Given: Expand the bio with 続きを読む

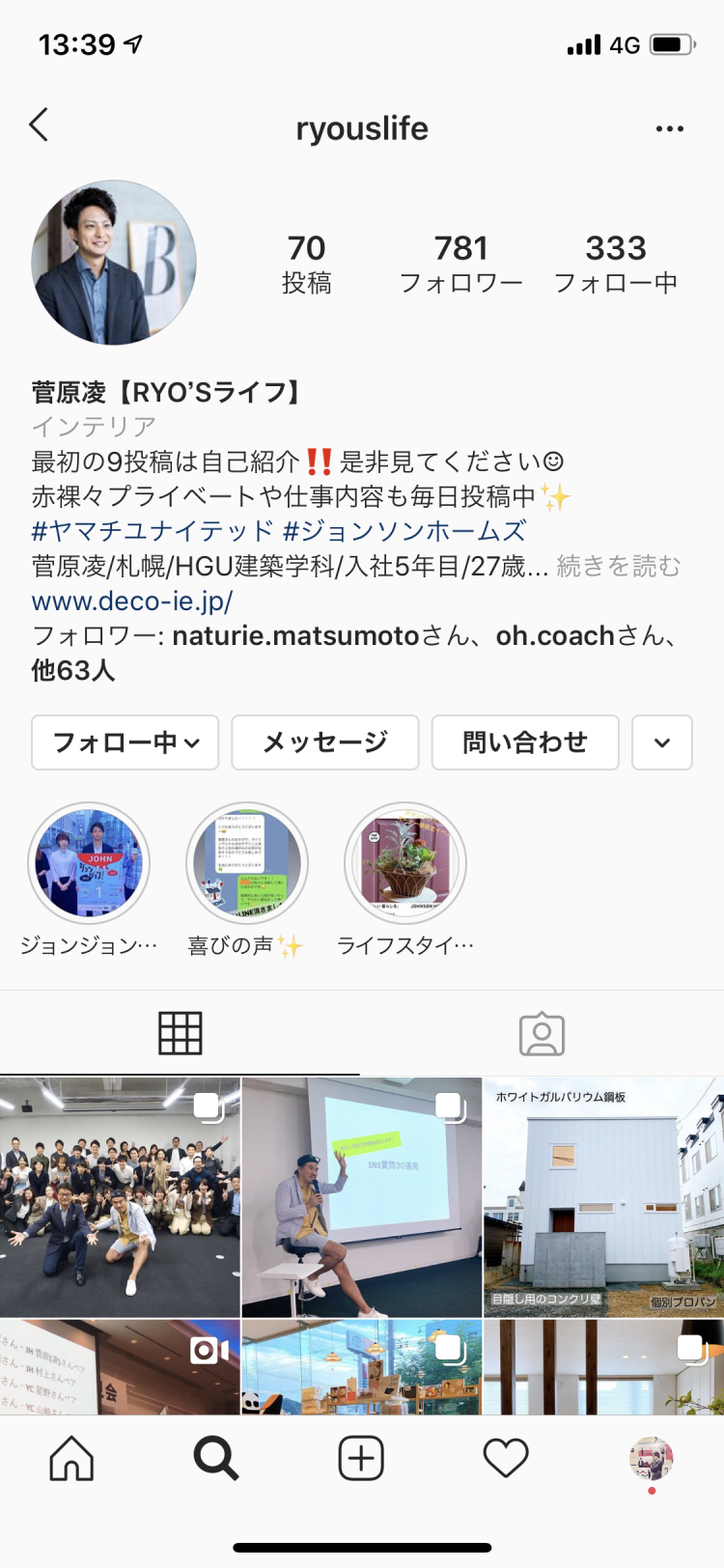Looking at the screenshot, I should (619, 566).
